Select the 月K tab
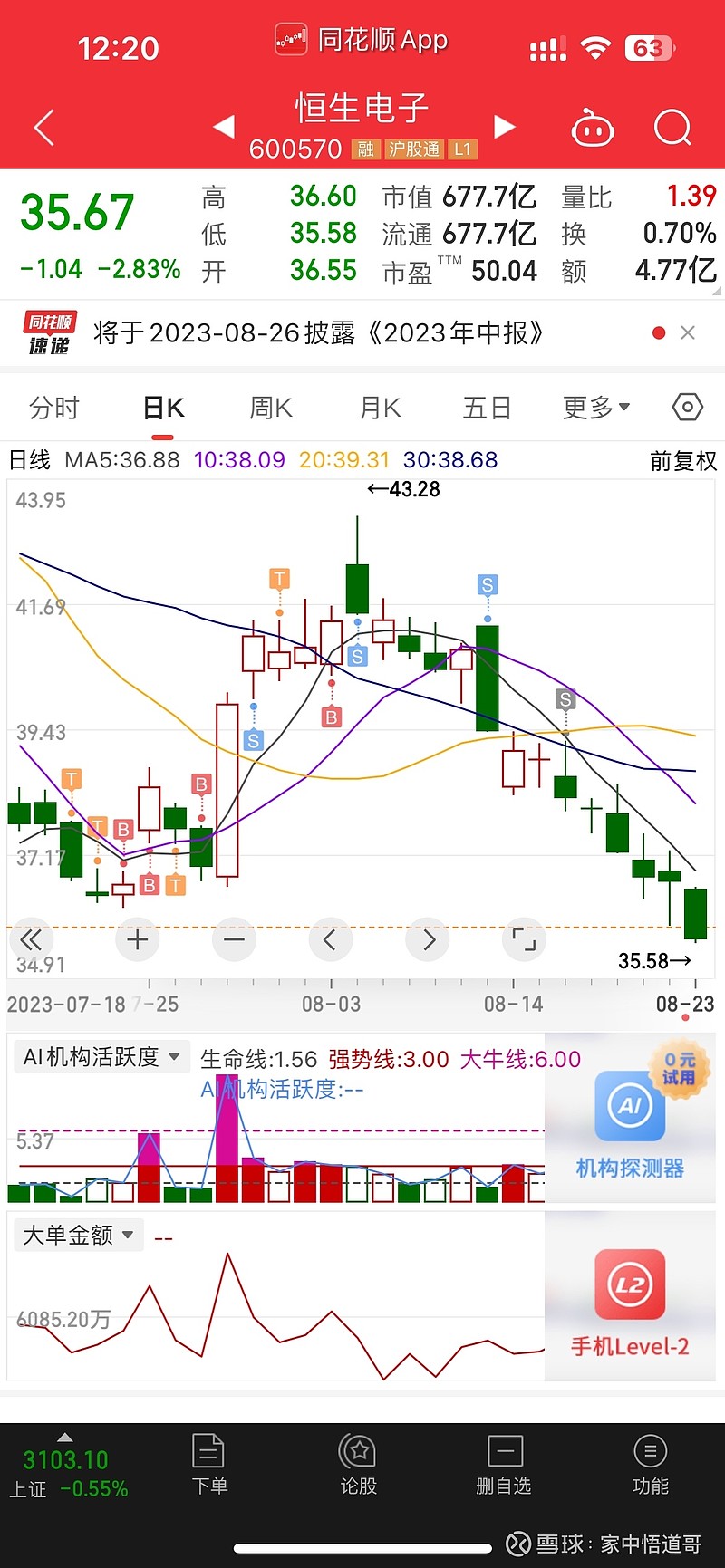This screenshot has height=1568, width=725. (380, 408)
